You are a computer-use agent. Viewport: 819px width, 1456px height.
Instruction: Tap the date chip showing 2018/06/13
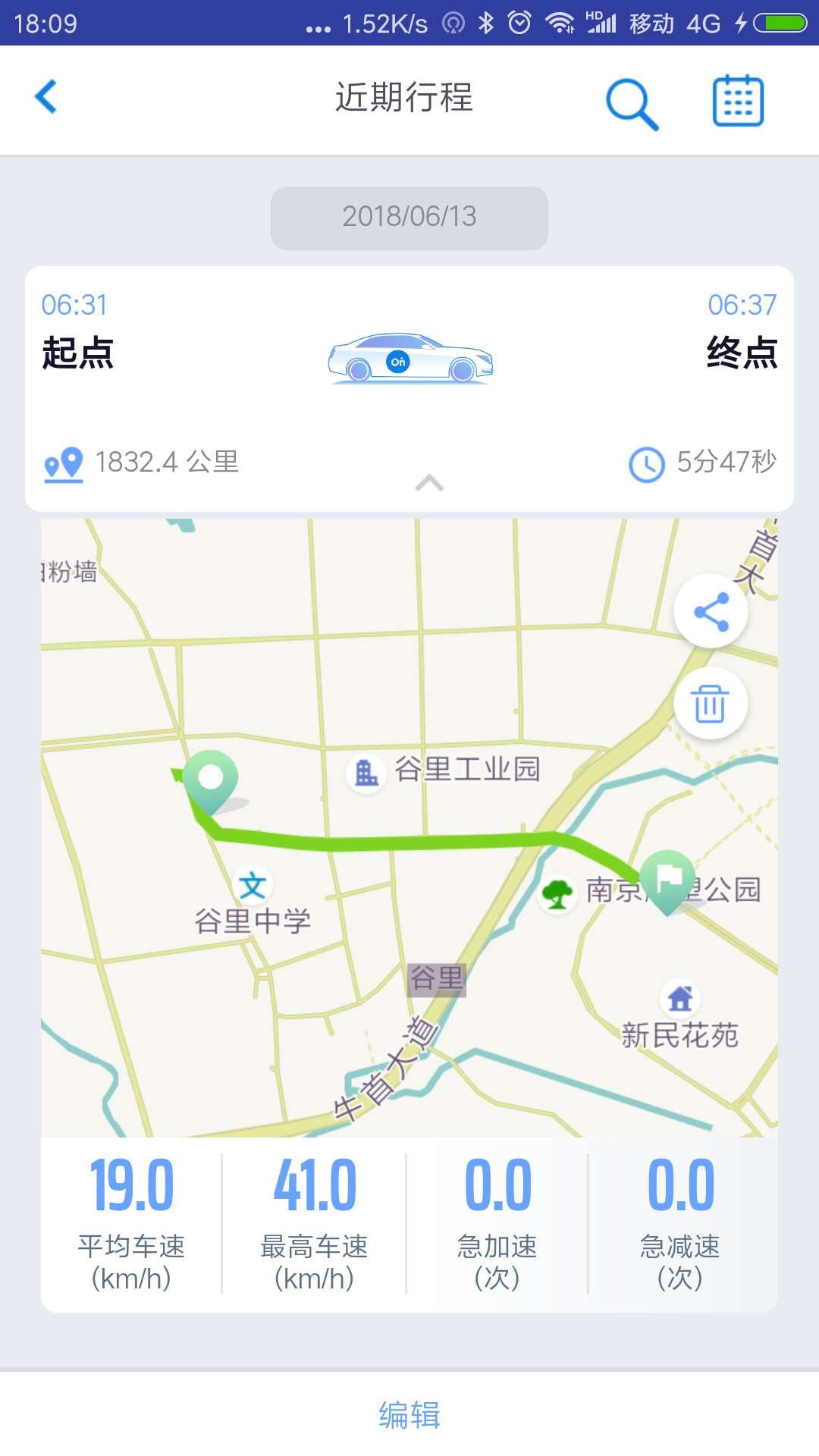tap(409, 218)
